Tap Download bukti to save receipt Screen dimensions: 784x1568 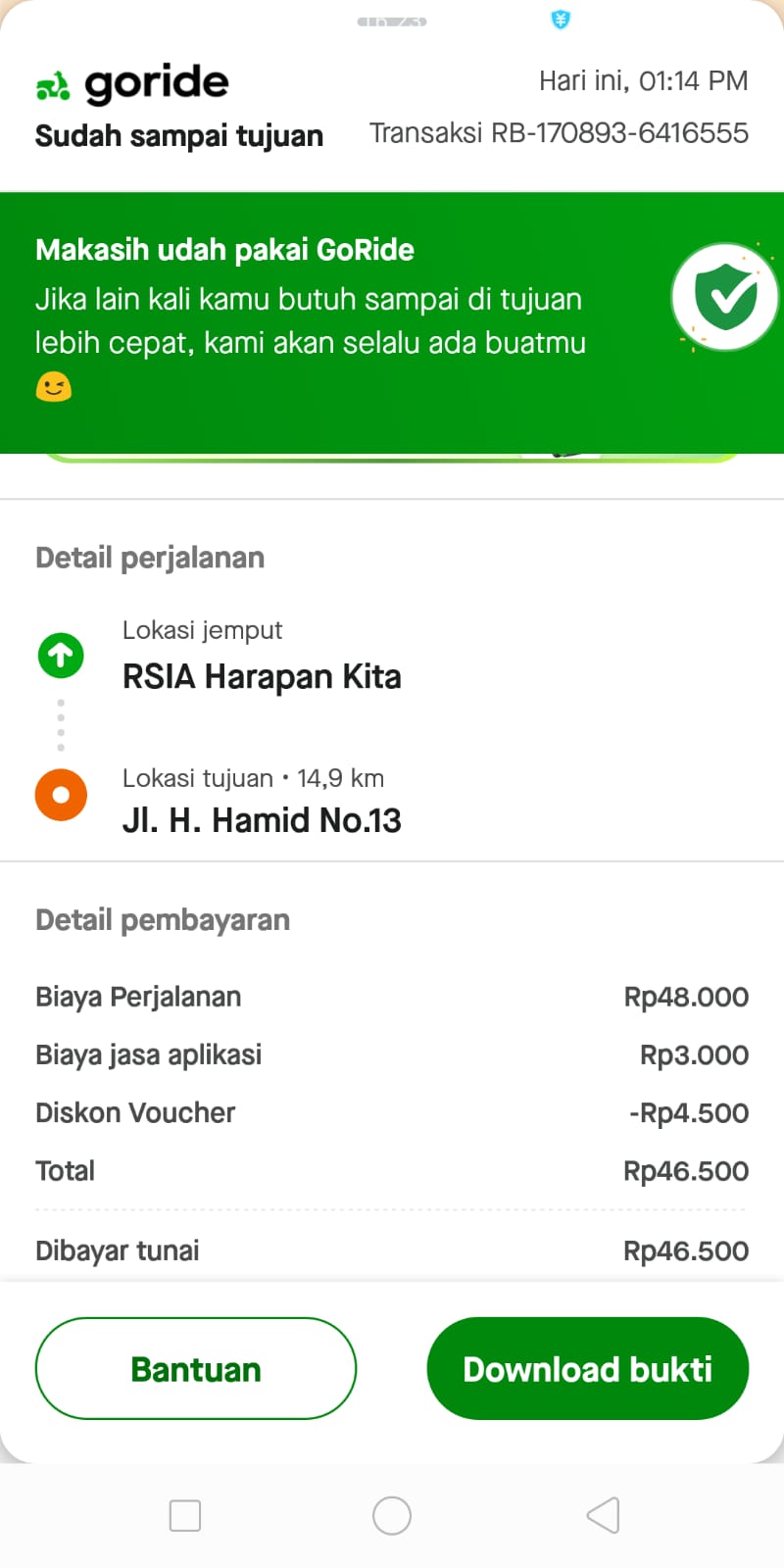[588, 1368]
